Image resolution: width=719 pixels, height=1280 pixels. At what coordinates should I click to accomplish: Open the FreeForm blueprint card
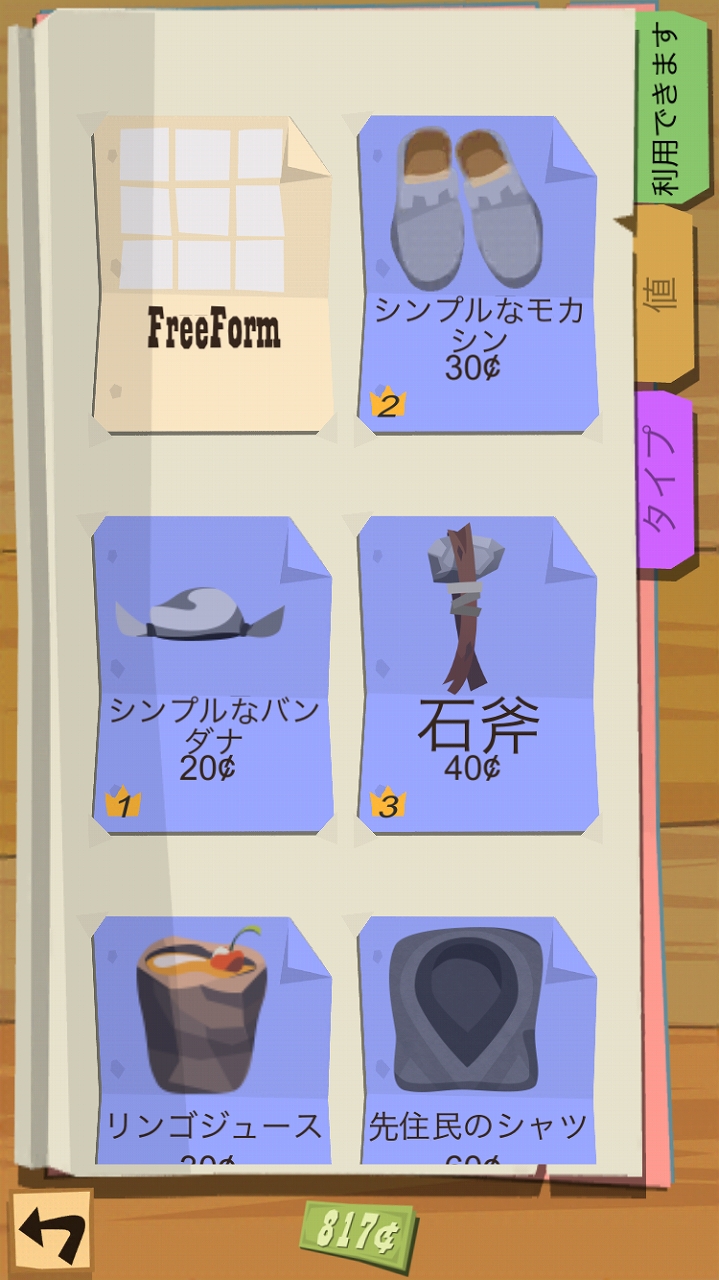212,275
